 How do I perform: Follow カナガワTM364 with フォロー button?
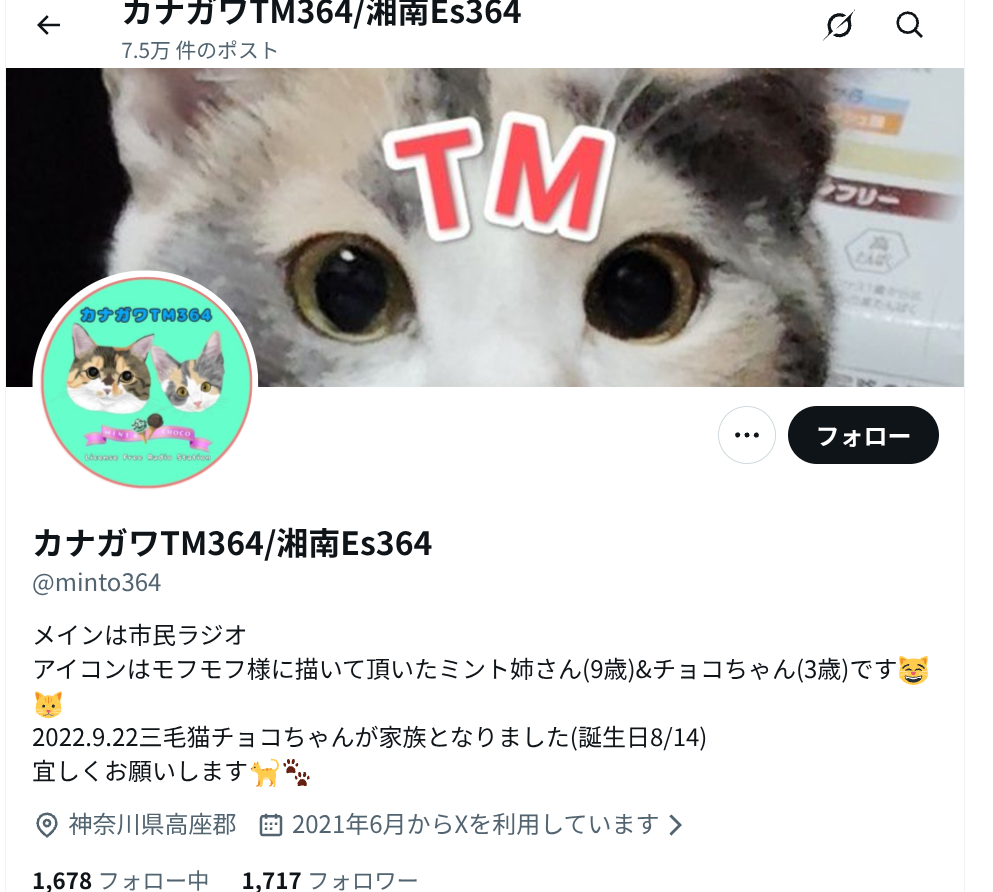(862, 435)
